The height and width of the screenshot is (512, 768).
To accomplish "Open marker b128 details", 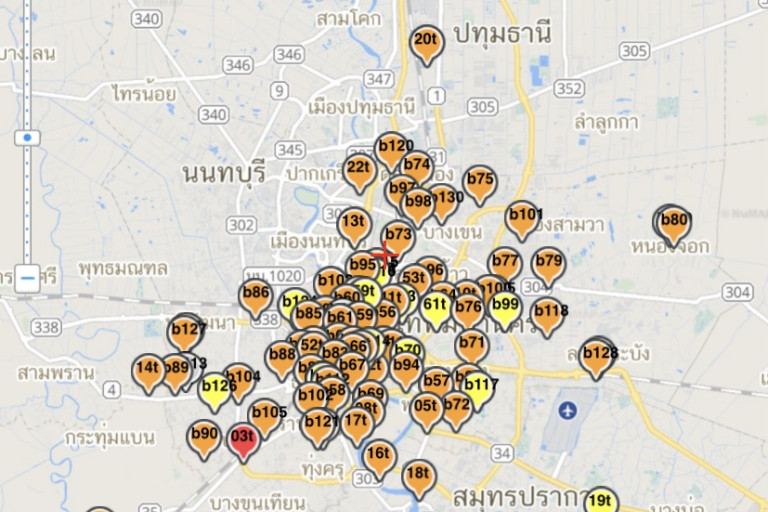I will (597, 354).
